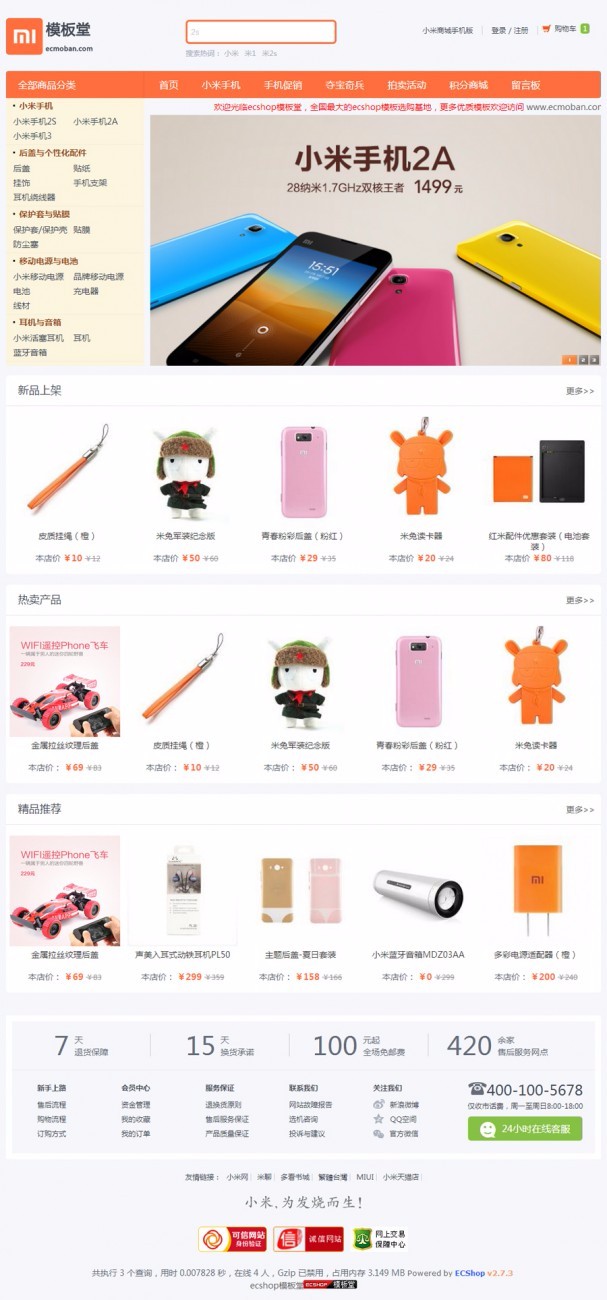Open 留言板 navigation tab
Screen dimensions: 607x1300
pos(525,85)
